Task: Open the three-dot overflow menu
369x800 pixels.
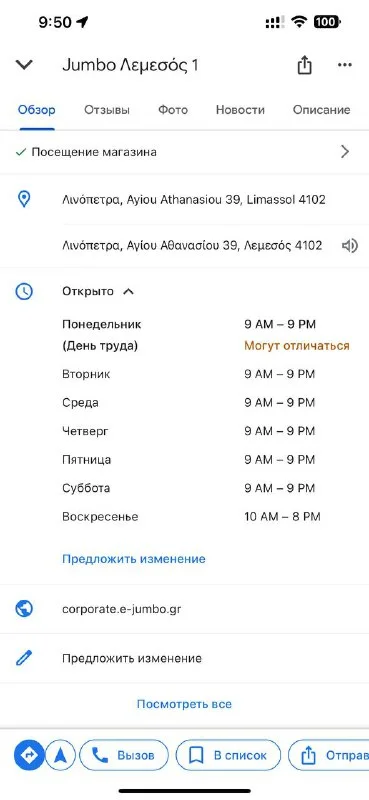Action: coord(345,65)
